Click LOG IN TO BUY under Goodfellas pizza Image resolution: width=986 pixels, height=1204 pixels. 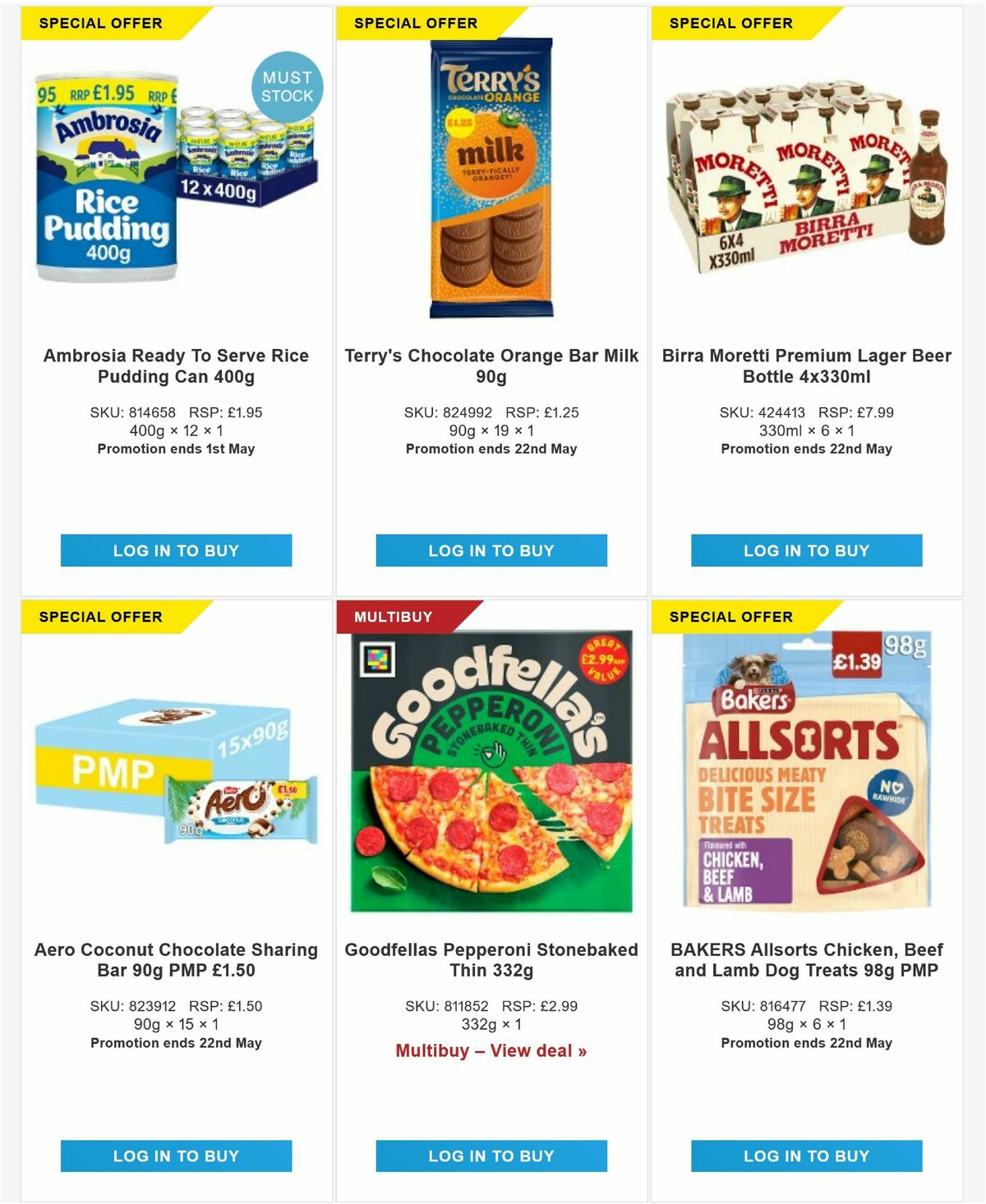click(490, 1156)
